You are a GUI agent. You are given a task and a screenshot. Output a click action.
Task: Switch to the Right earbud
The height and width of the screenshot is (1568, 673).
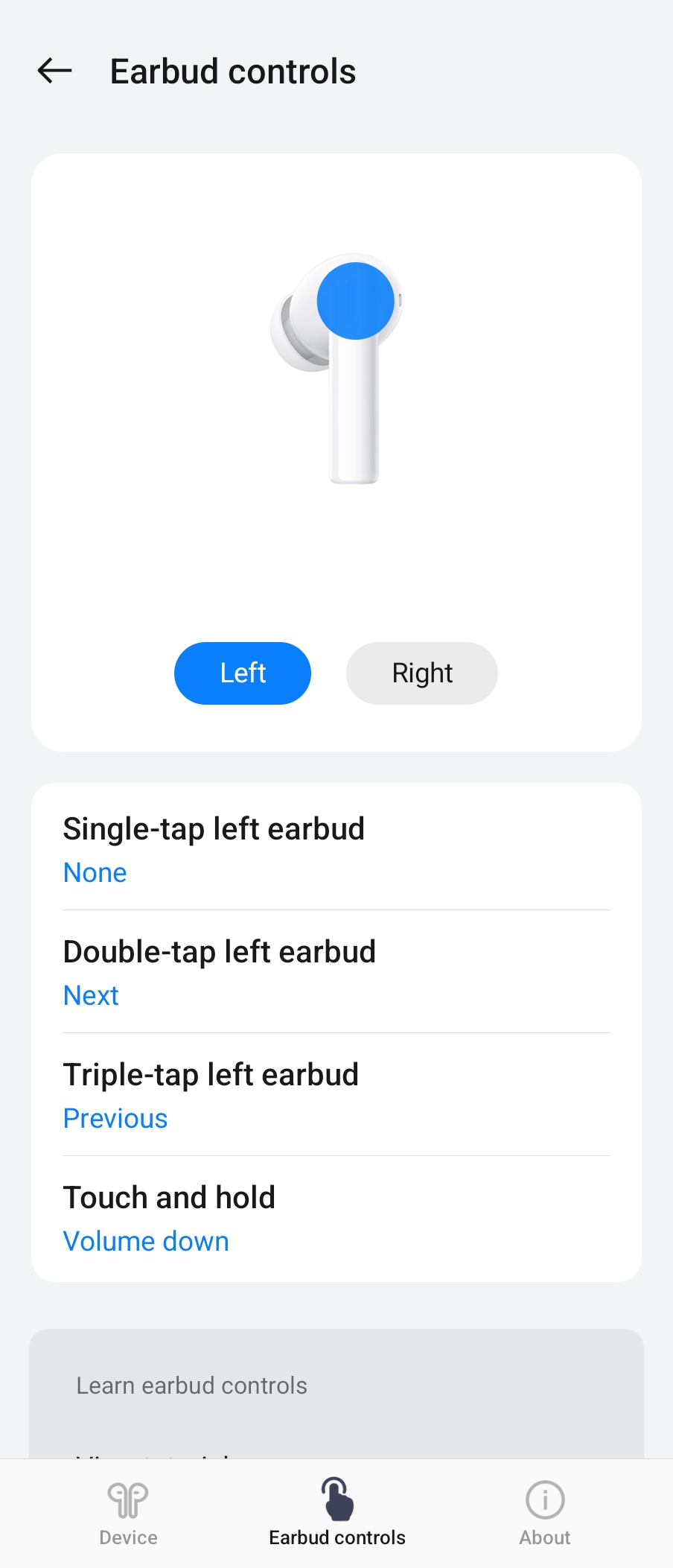pyautogui.click(x=421, y=673)
